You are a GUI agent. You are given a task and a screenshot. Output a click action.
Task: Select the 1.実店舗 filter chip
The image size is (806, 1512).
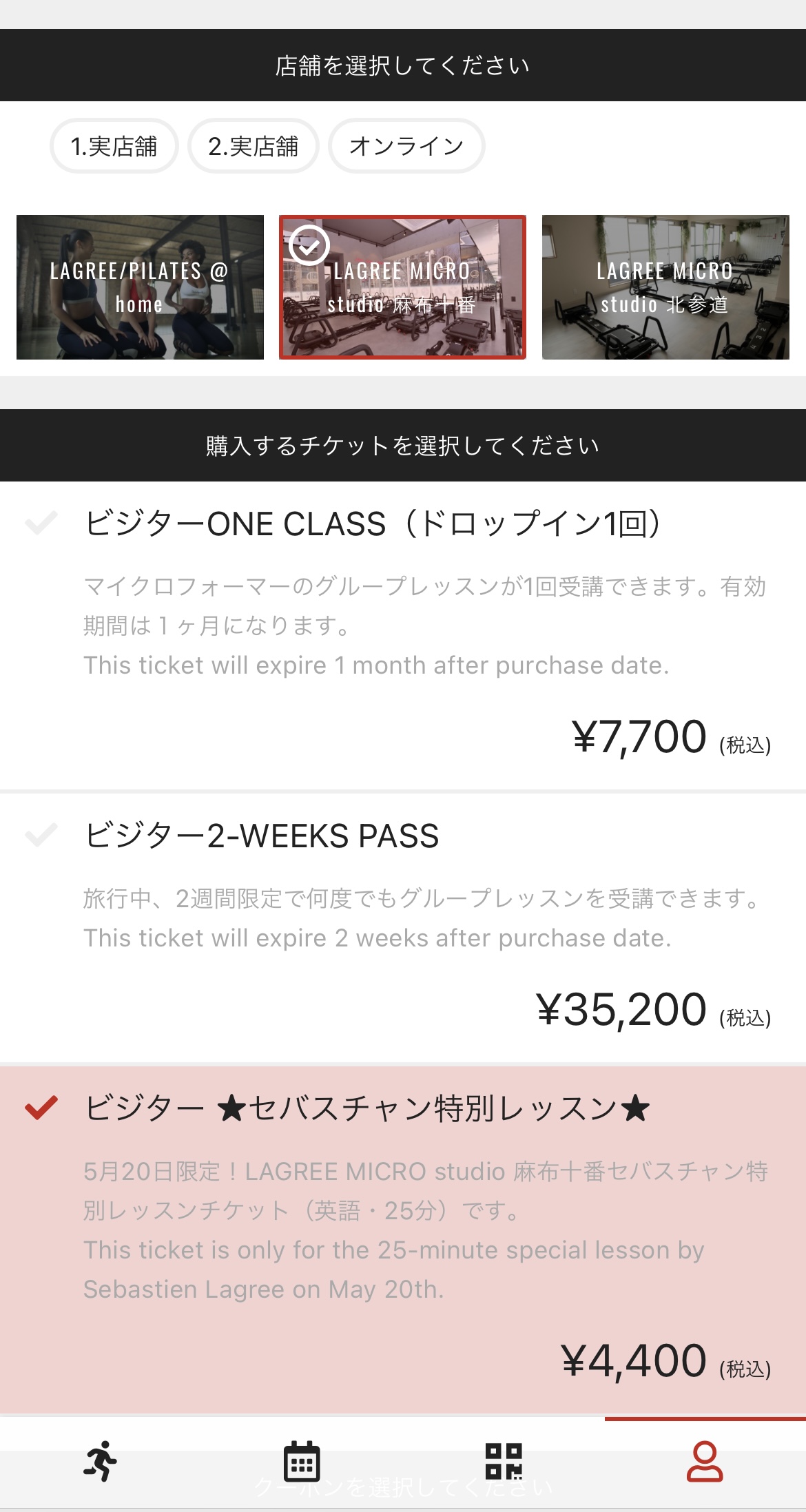114,146
